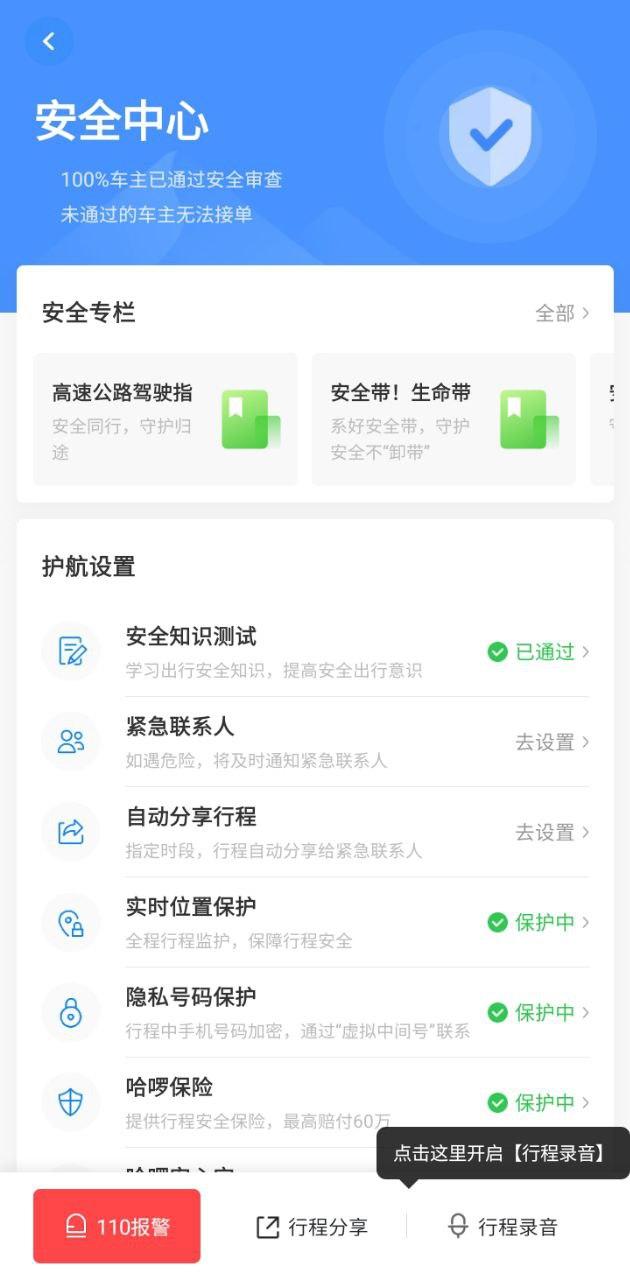Viewport: 630px width, 1280px height.
Task: Share the trip via 行程分享
Action: pyautogui.click(x=312, y=1227)
